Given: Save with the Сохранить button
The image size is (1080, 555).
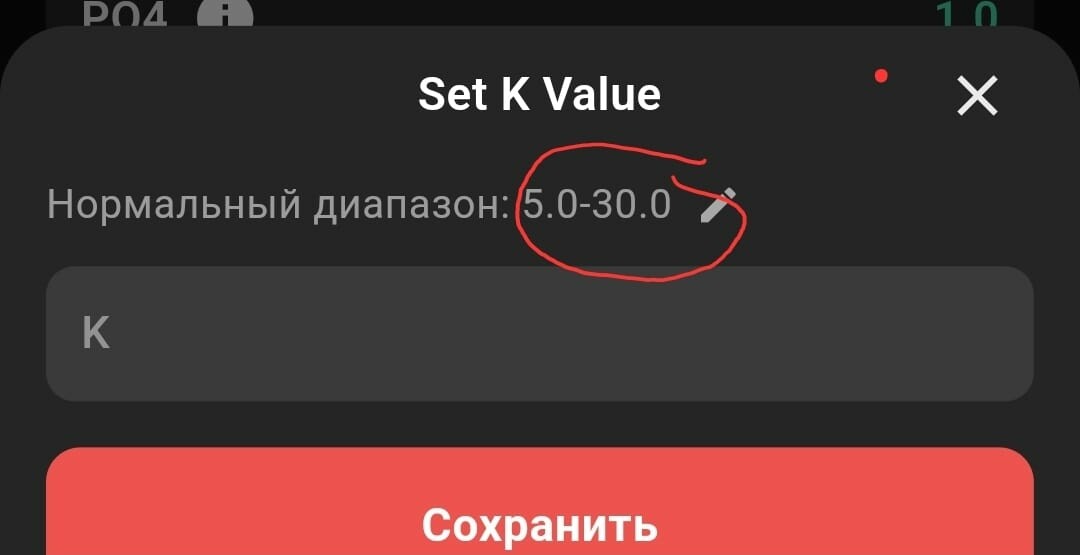Looking at the screenshot, I should pyautogui.click(x=539, y=518).
